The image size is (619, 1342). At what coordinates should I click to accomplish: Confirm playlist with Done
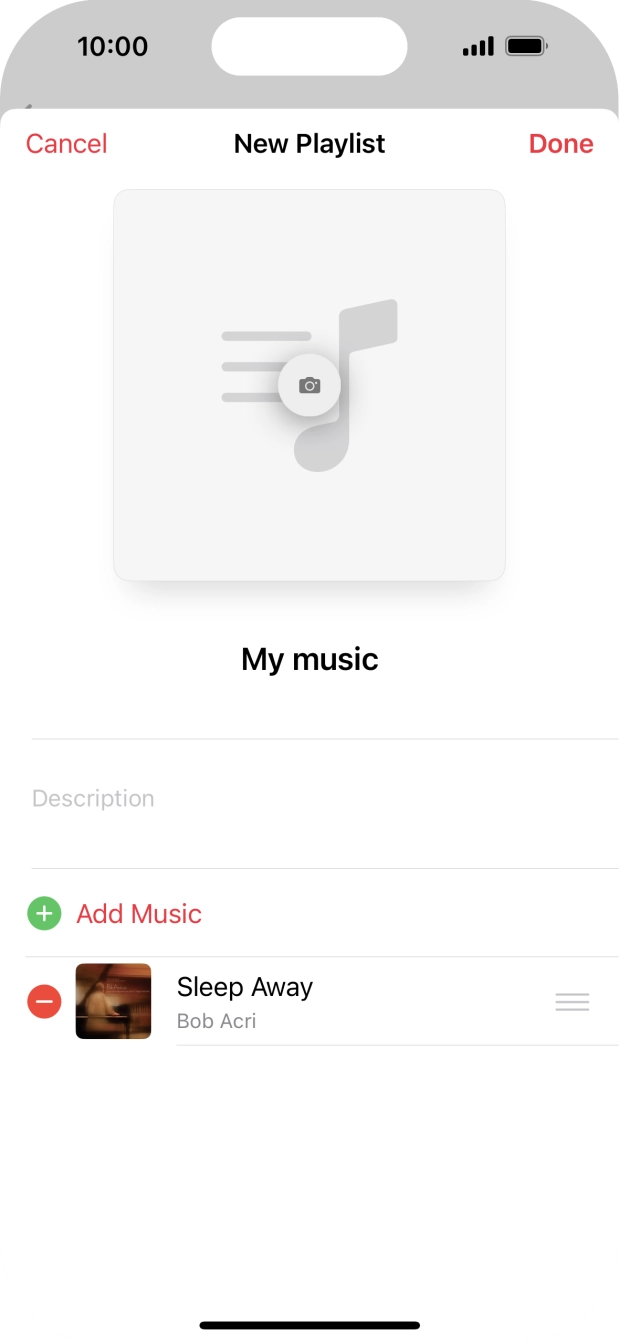click(560, 144)
